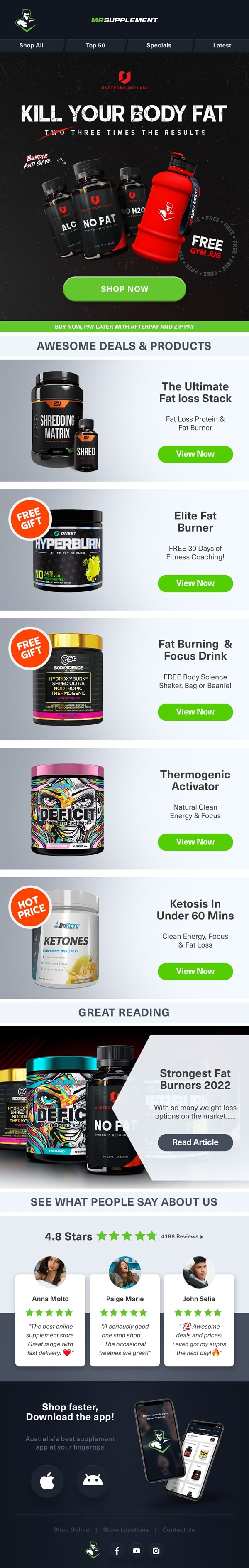Open the YouTube channel icon
Viewport: 249px width, 1568px height.
[x=137, y=1551]
